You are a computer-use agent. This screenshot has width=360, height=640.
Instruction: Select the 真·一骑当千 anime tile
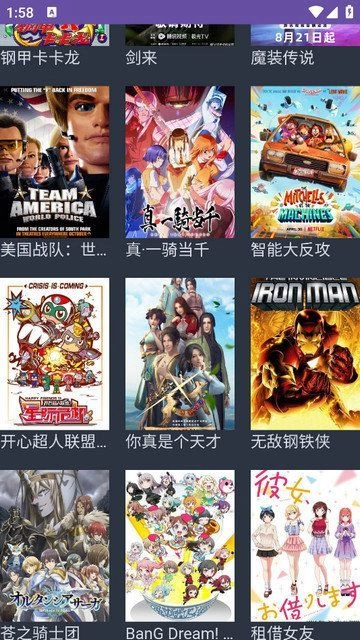click(x=180, y=162)
